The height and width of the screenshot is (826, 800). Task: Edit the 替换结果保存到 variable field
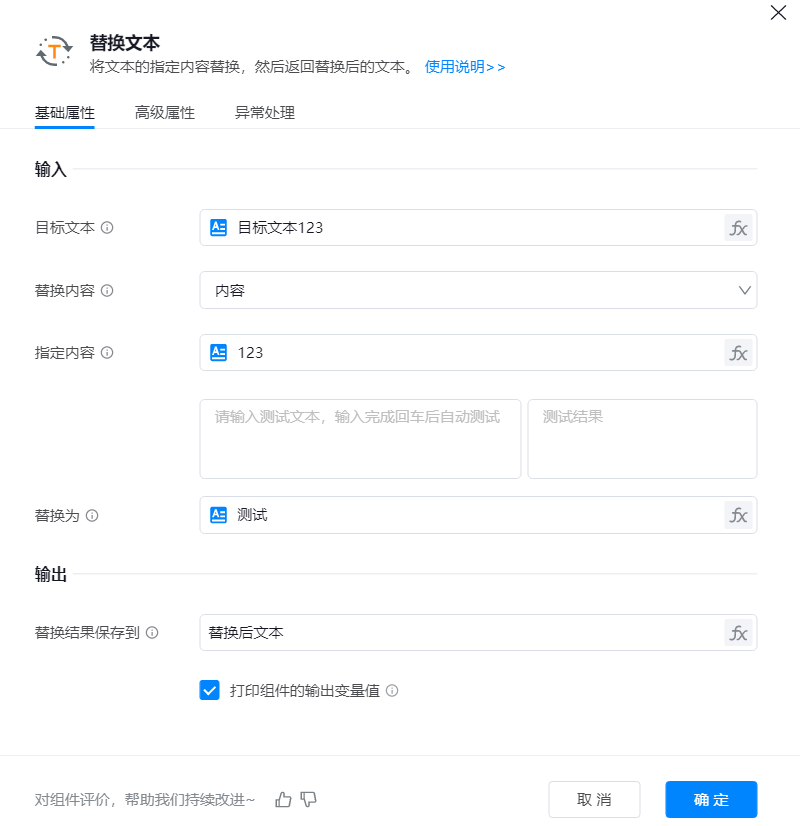(460, 632)
